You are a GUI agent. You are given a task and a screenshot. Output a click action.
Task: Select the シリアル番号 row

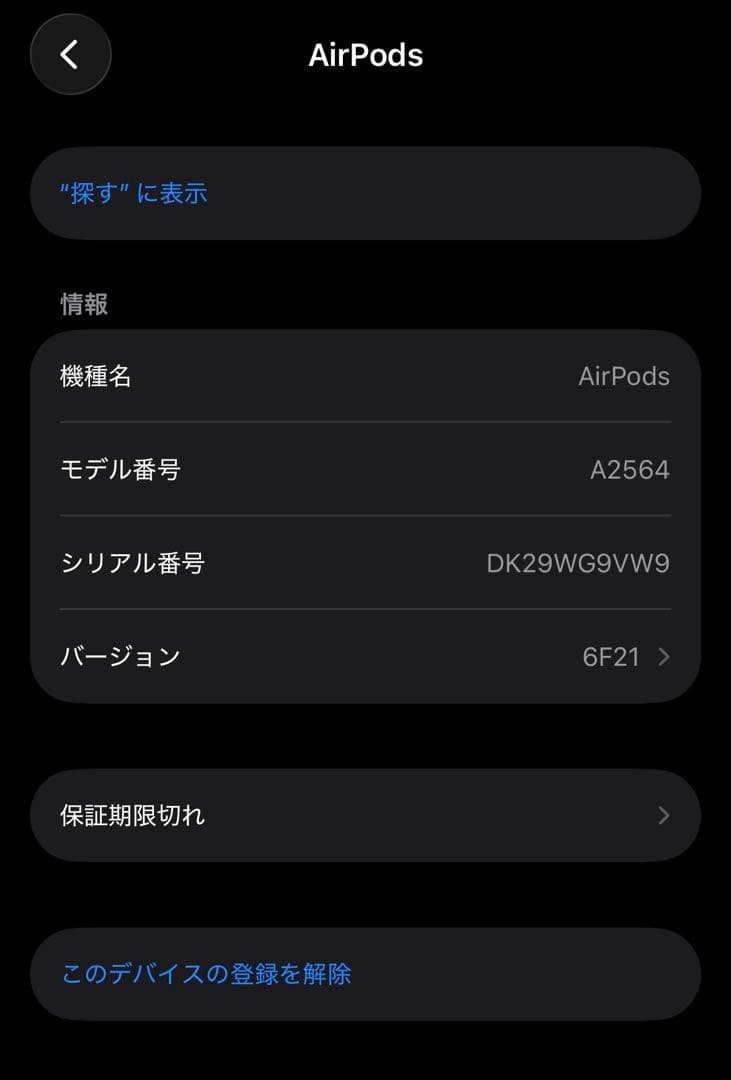pos(365,563)
